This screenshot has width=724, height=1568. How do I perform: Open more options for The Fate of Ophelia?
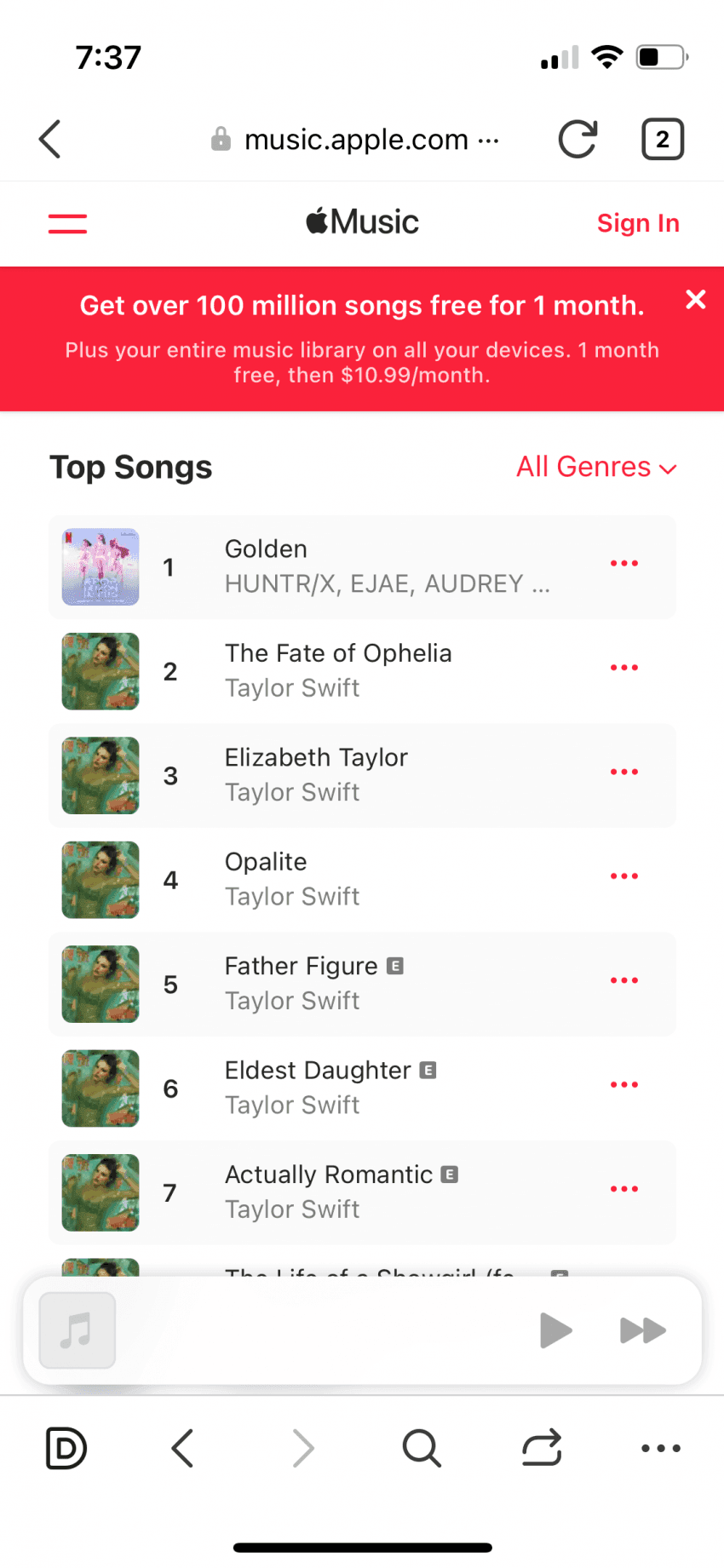624,668
